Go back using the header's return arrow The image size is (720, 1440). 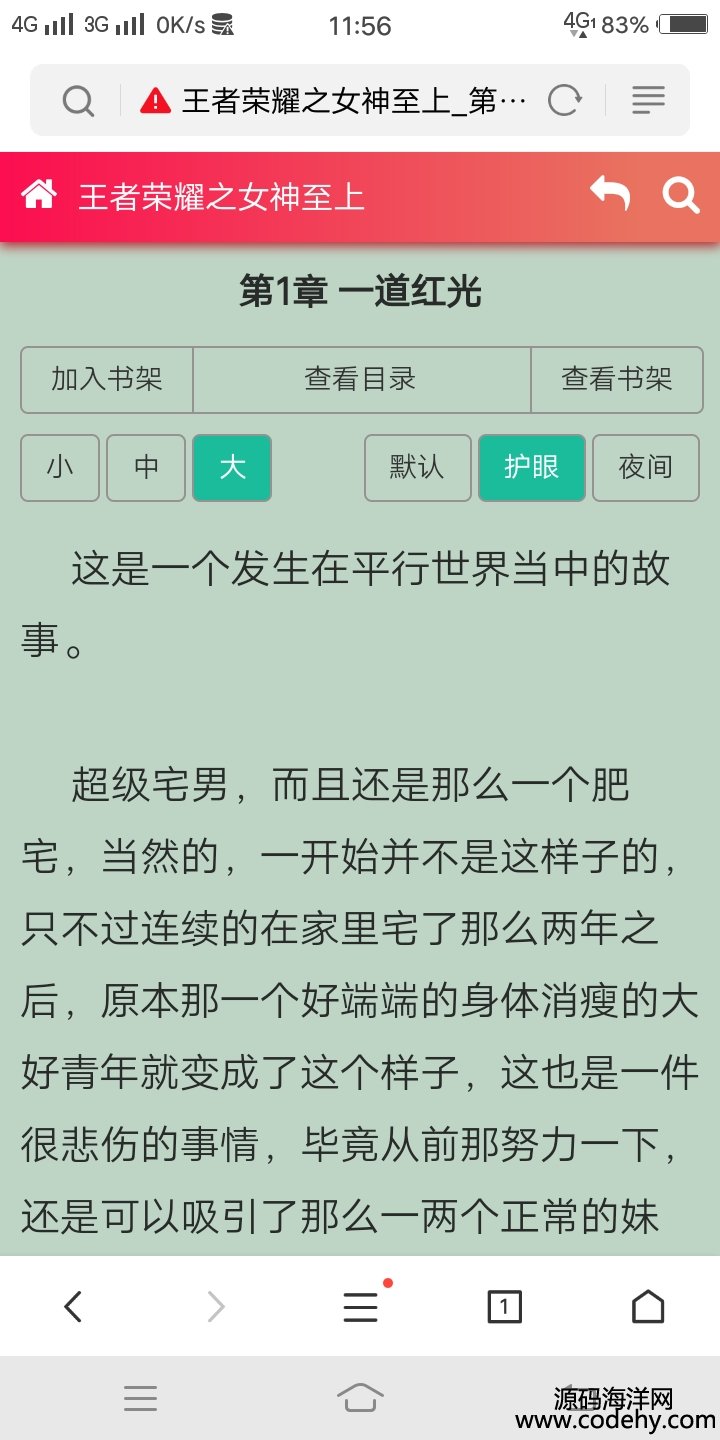[x=610, y=194]
